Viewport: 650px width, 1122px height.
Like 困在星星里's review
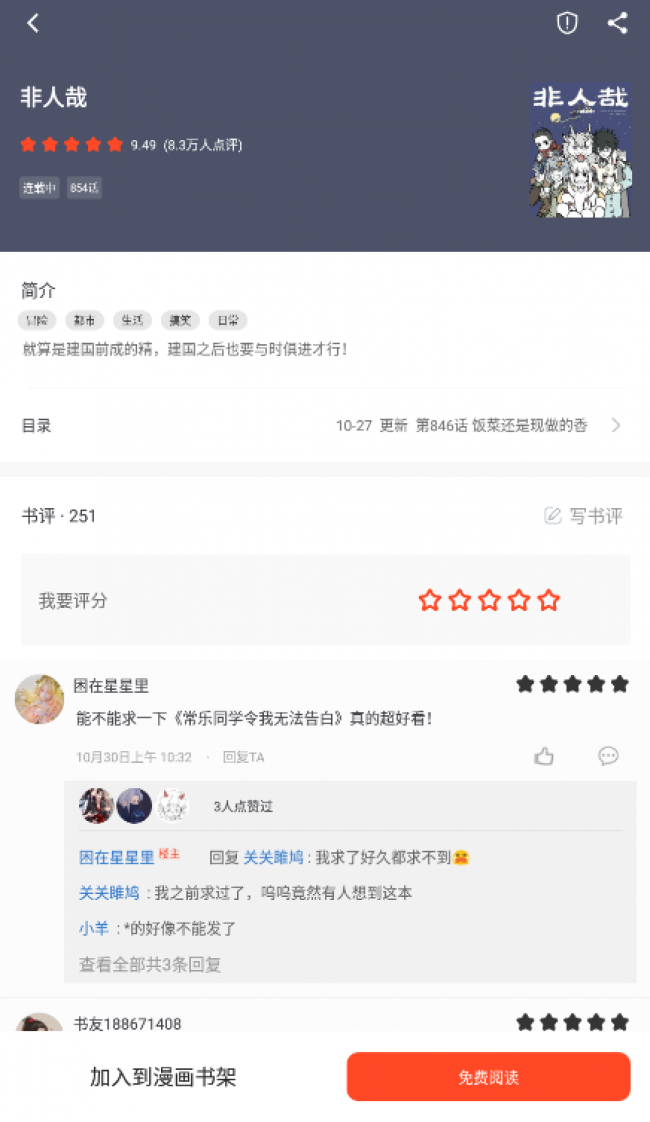[544, 756]
